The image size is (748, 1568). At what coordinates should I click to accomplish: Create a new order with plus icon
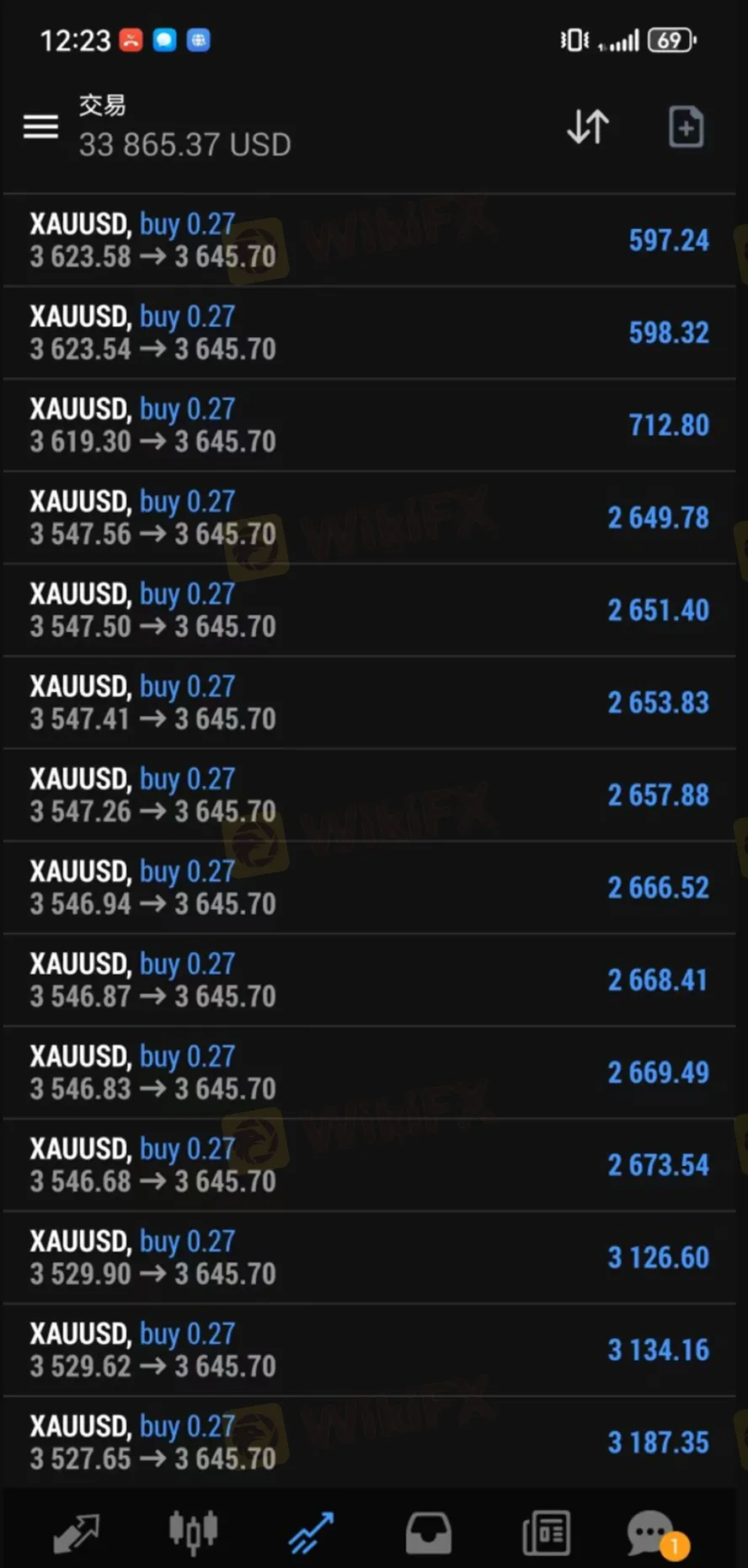pos(686,127)
